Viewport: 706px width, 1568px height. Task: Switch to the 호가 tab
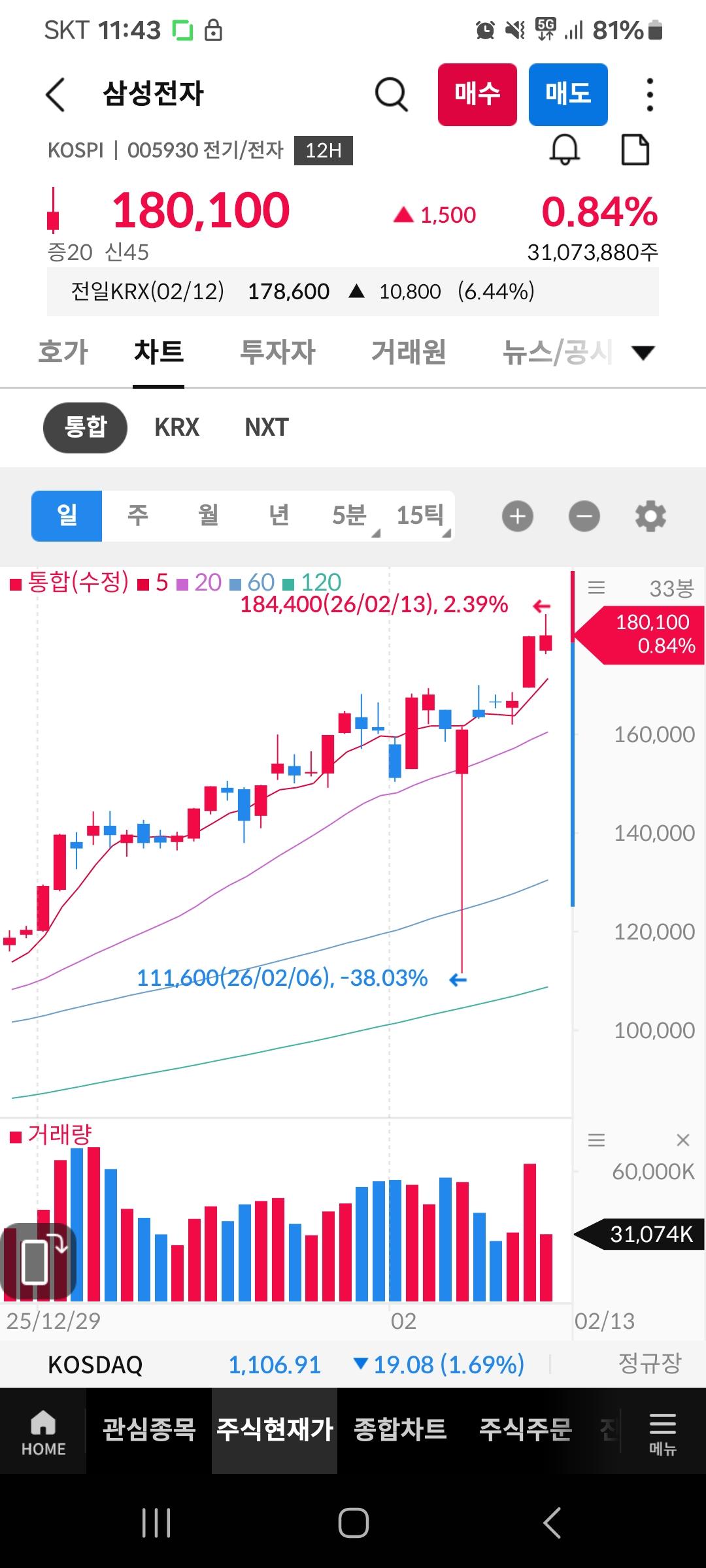(x=62, y=351)
